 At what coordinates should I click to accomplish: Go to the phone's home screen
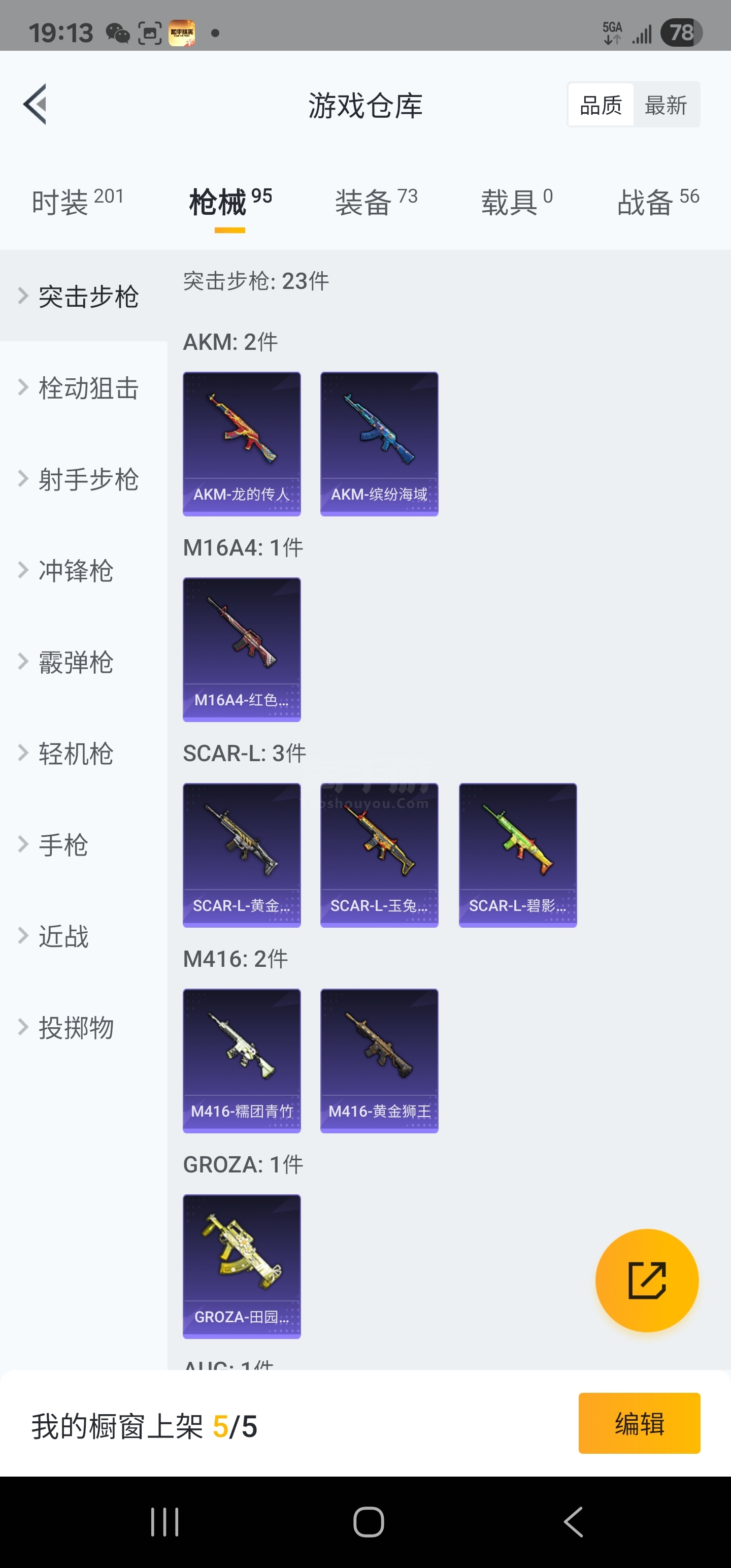[368, 1522]
